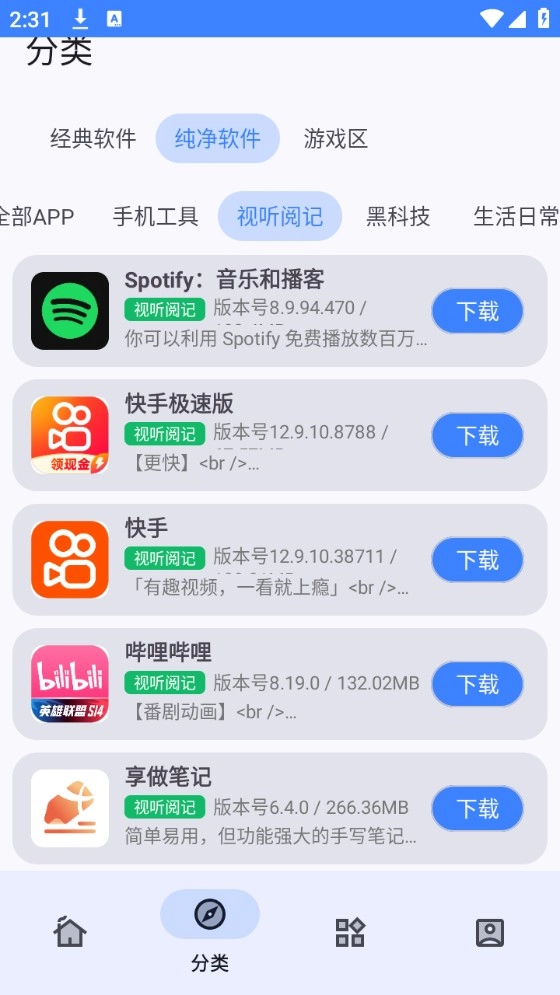This screenshot has height=995, width=560.
Task: Choose the 黑科技 category chip
Action: 398,216
